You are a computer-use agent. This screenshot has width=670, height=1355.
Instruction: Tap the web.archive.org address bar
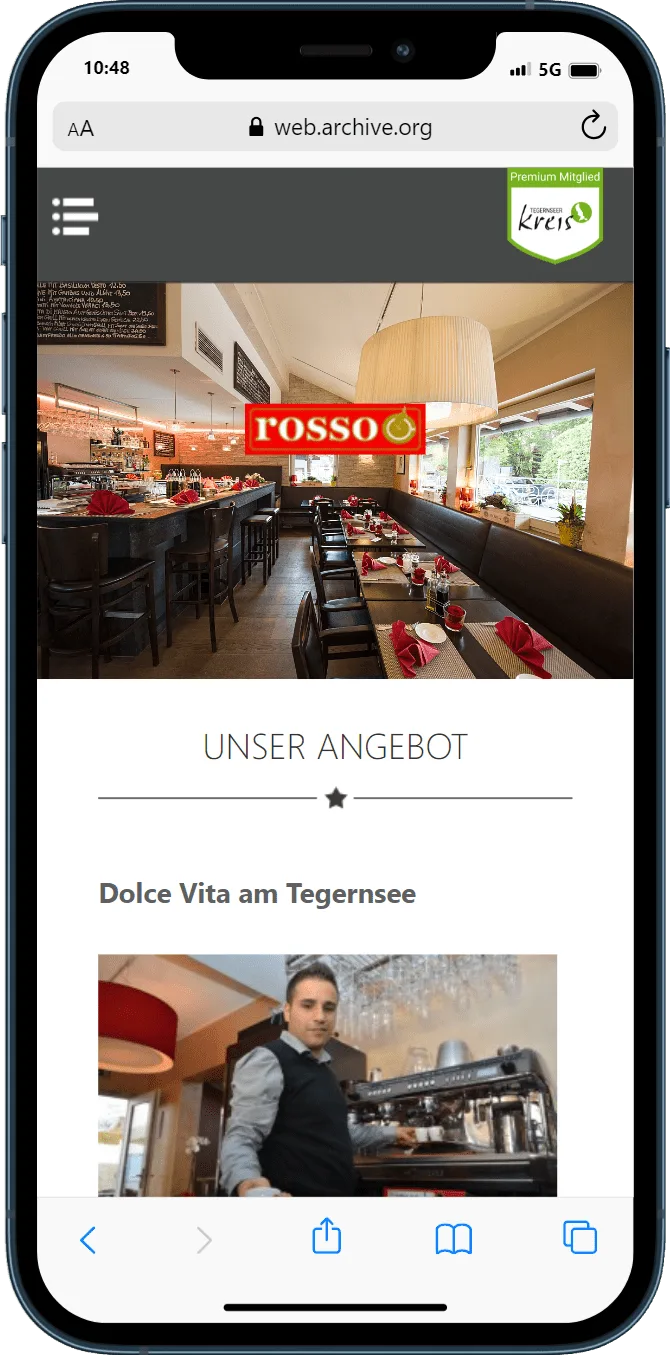pyautogui.click(x=340, y=128)
